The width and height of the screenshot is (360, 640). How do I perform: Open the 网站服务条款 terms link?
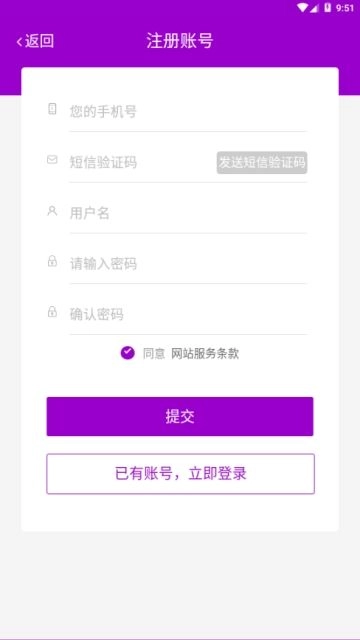tap(205, 353)
